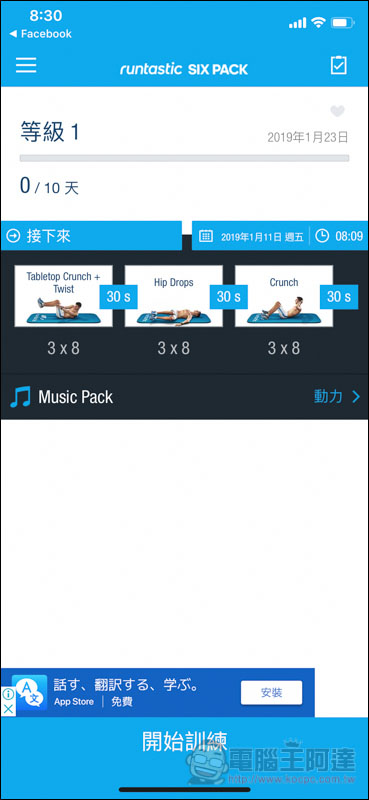Change the reminder time 08:09
This screenshot has height=800, width=369.
tap(339, 236)
